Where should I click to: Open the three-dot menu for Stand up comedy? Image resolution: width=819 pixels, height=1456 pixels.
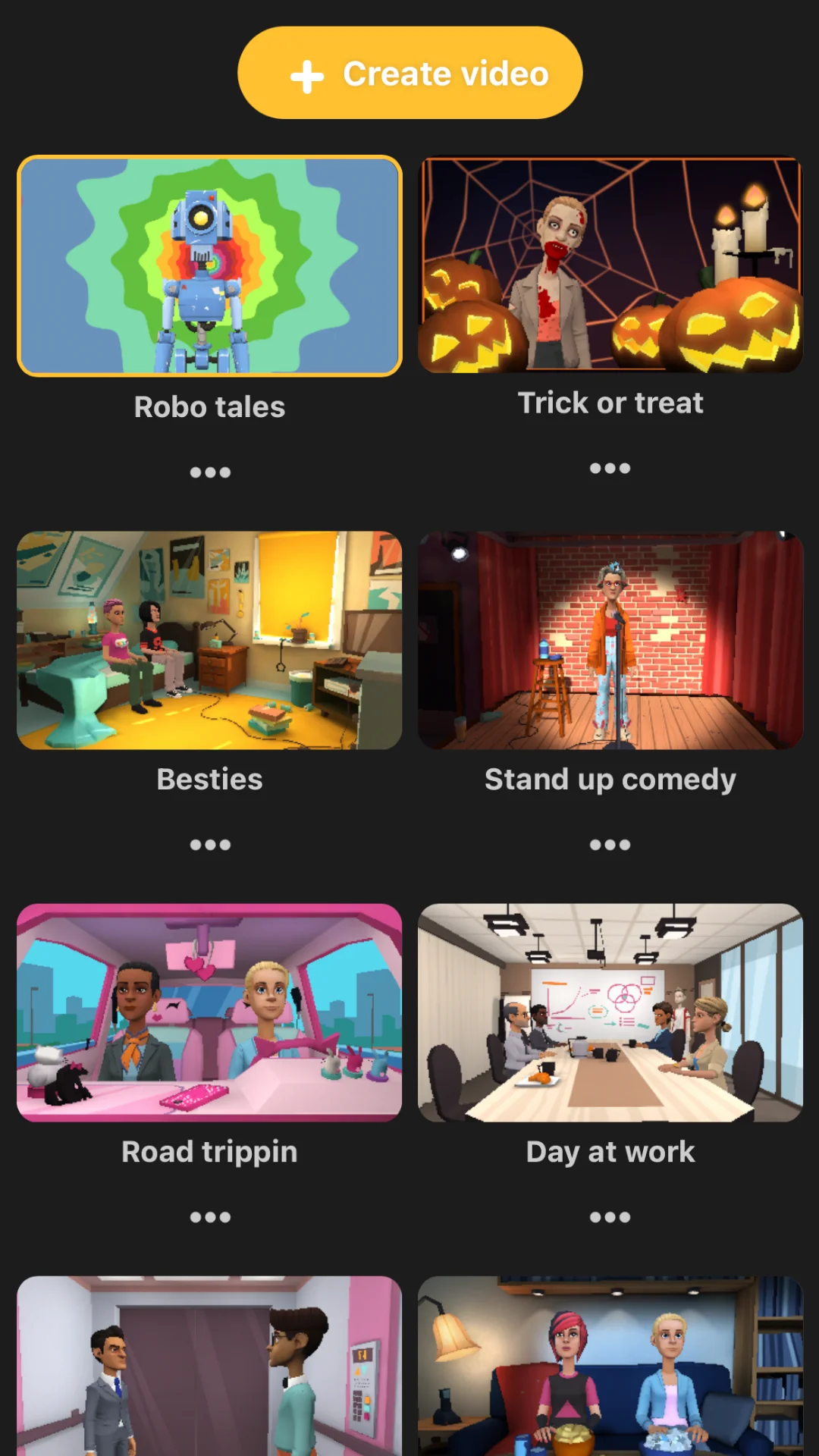pyautogui.click(x=610, y=845)
